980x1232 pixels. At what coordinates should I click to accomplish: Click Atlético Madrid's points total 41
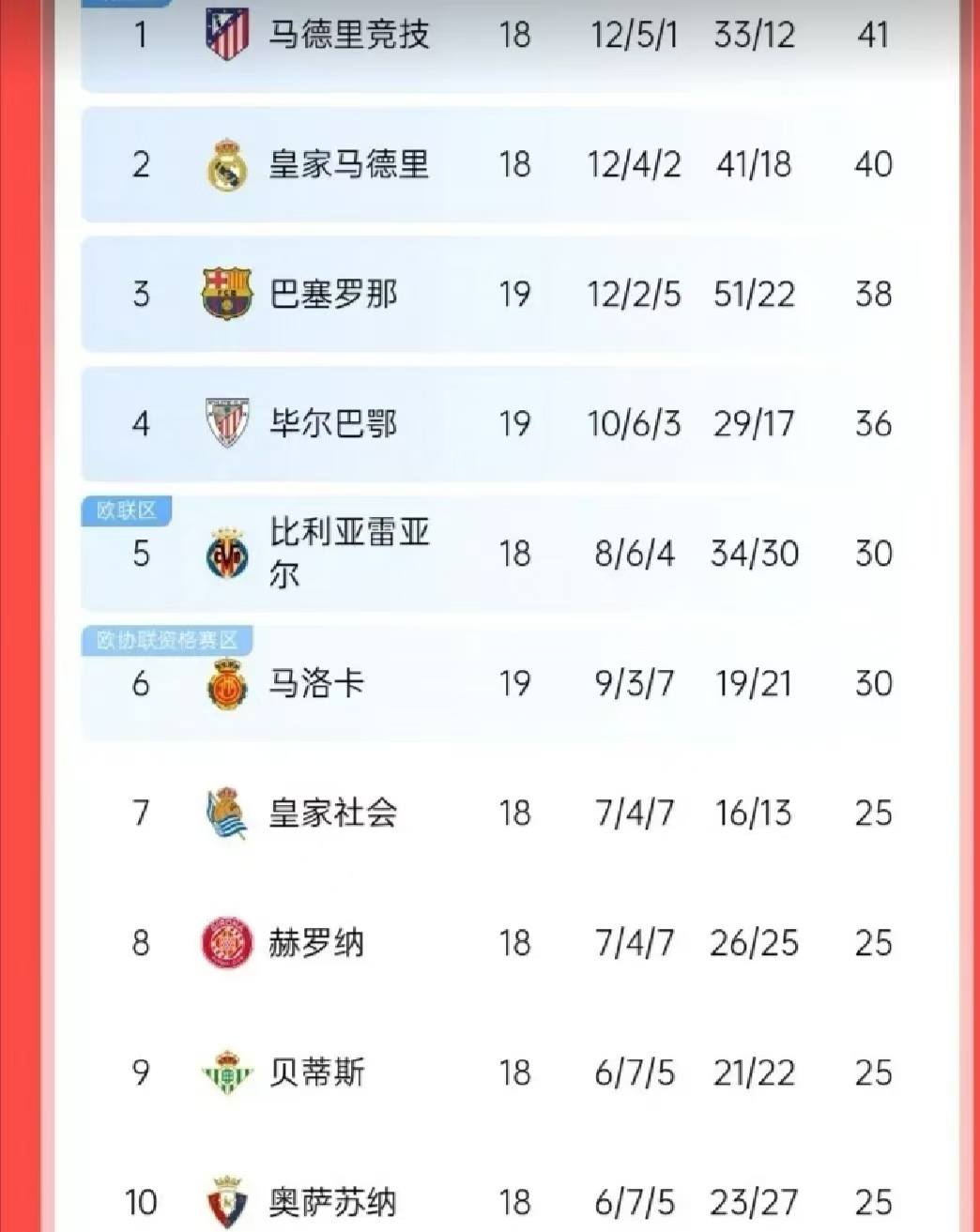tap(875, 36)
